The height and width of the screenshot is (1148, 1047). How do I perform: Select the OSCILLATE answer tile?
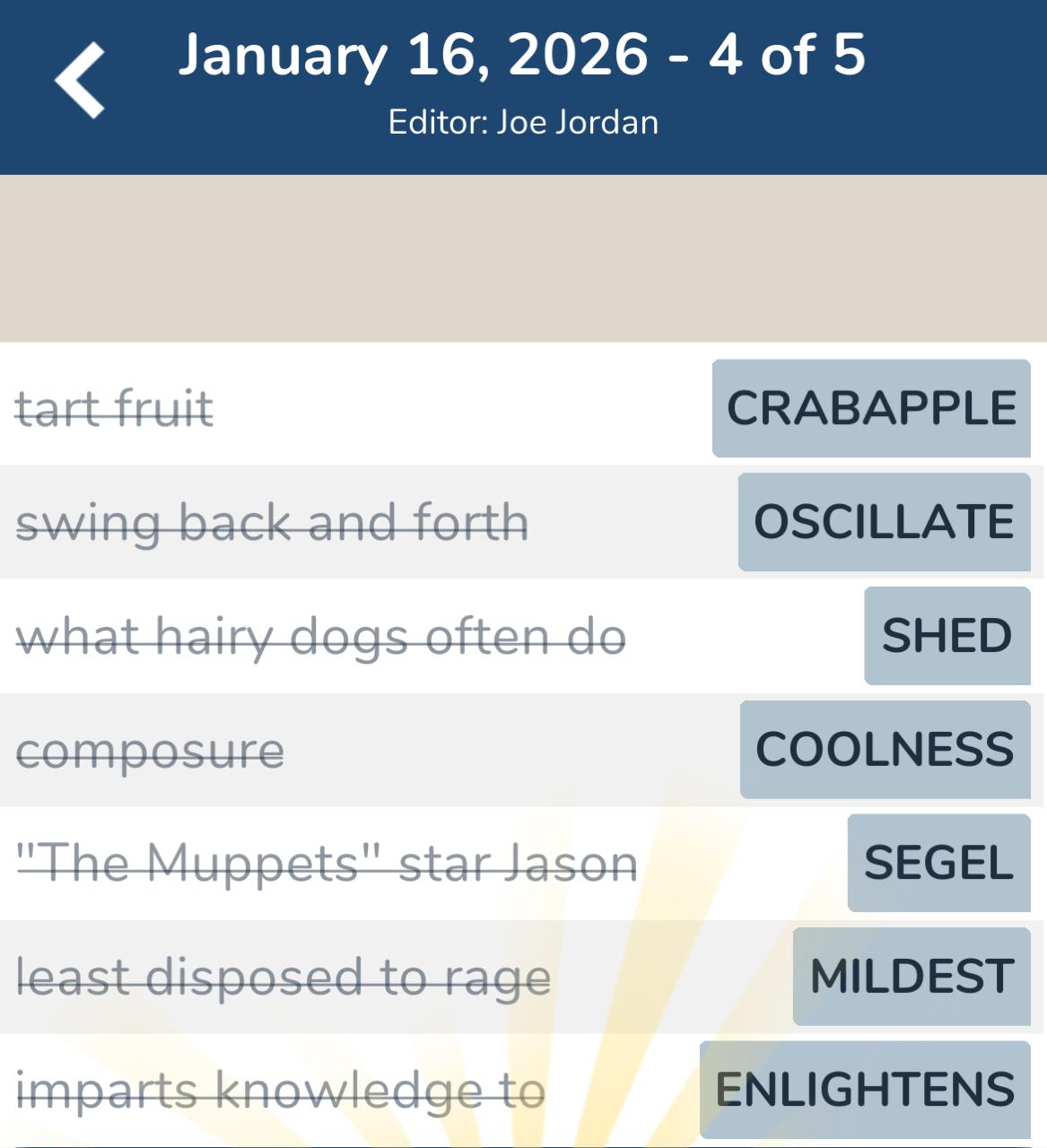[x=882, y=523]
